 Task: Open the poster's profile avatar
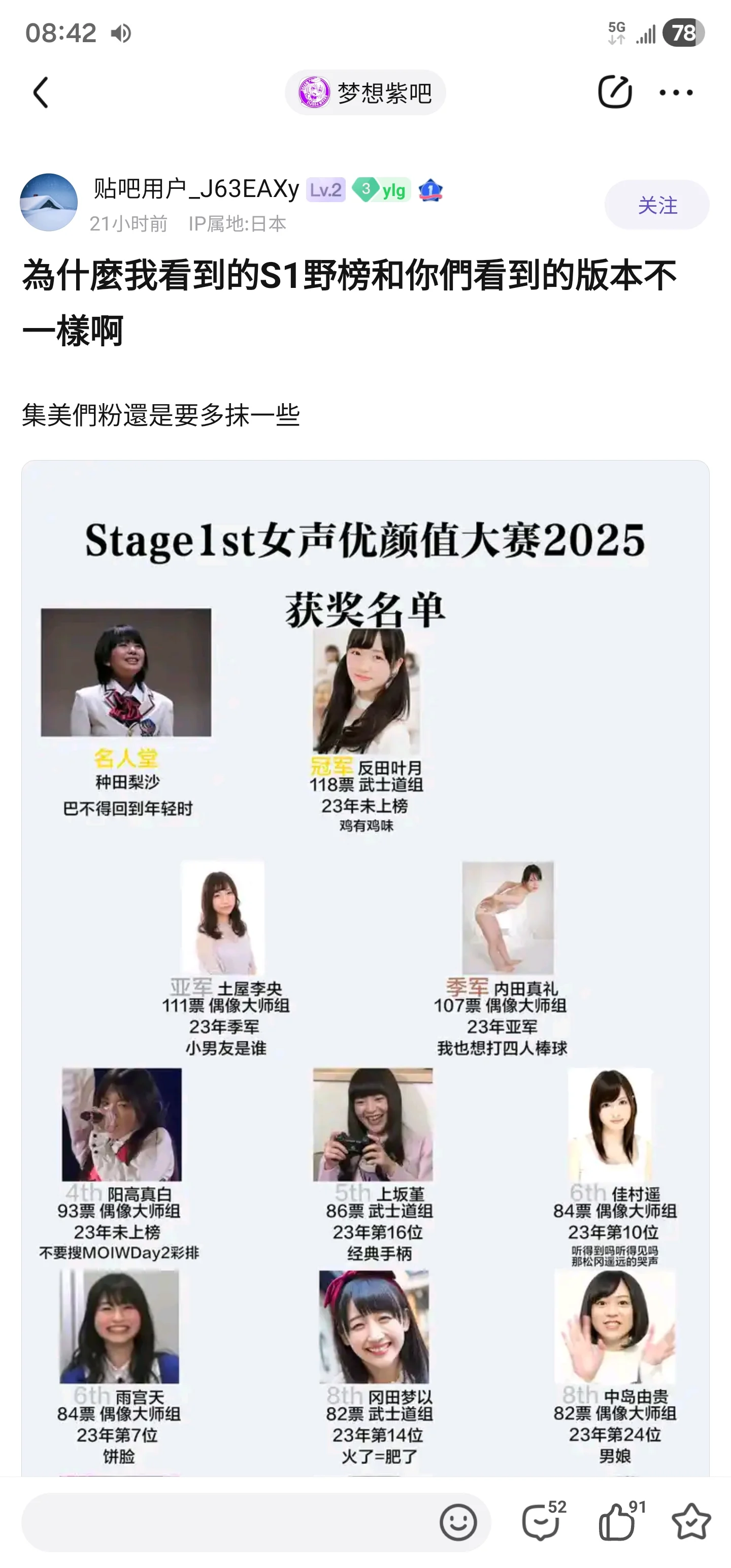[x=49, y=203]
